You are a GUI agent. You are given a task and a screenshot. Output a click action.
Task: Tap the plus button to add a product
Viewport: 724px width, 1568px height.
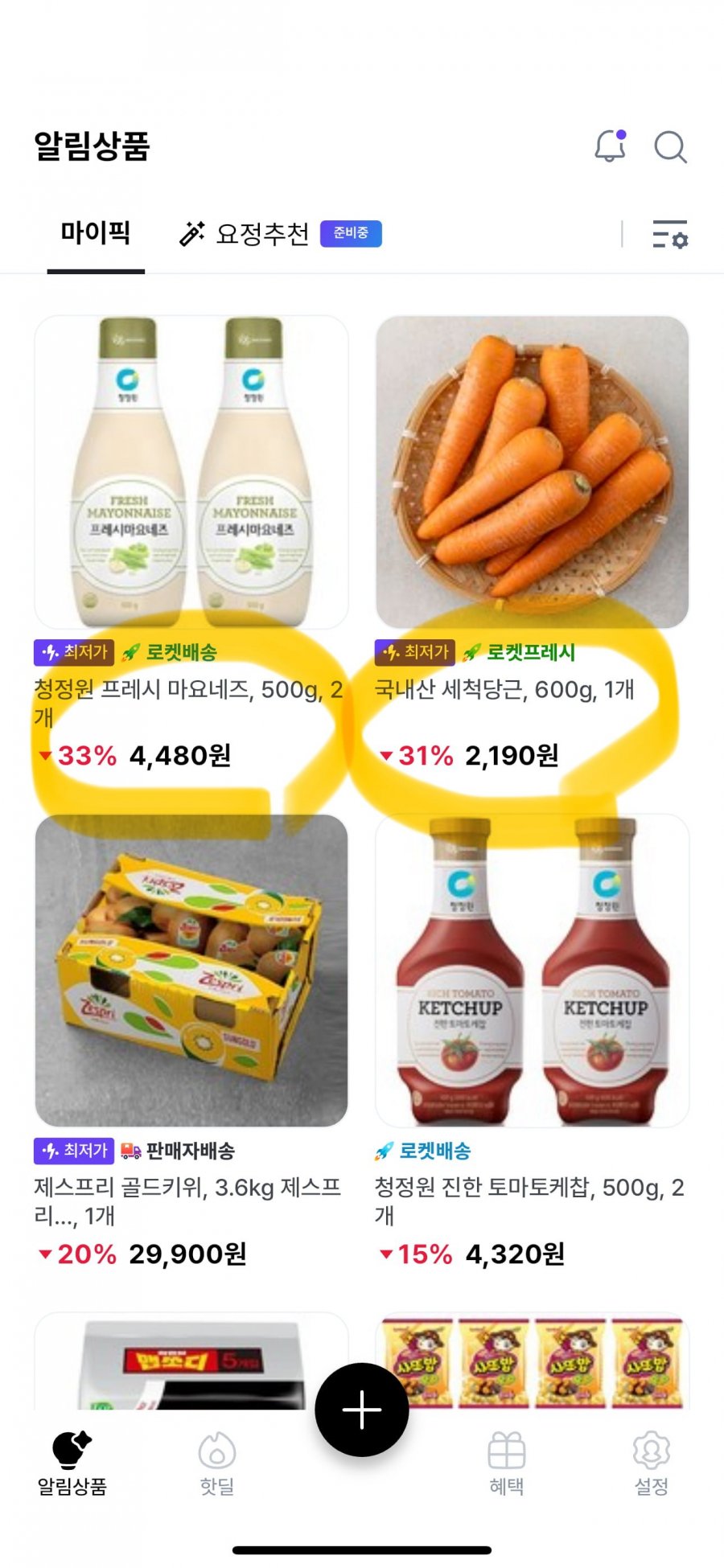(362, 1410)
